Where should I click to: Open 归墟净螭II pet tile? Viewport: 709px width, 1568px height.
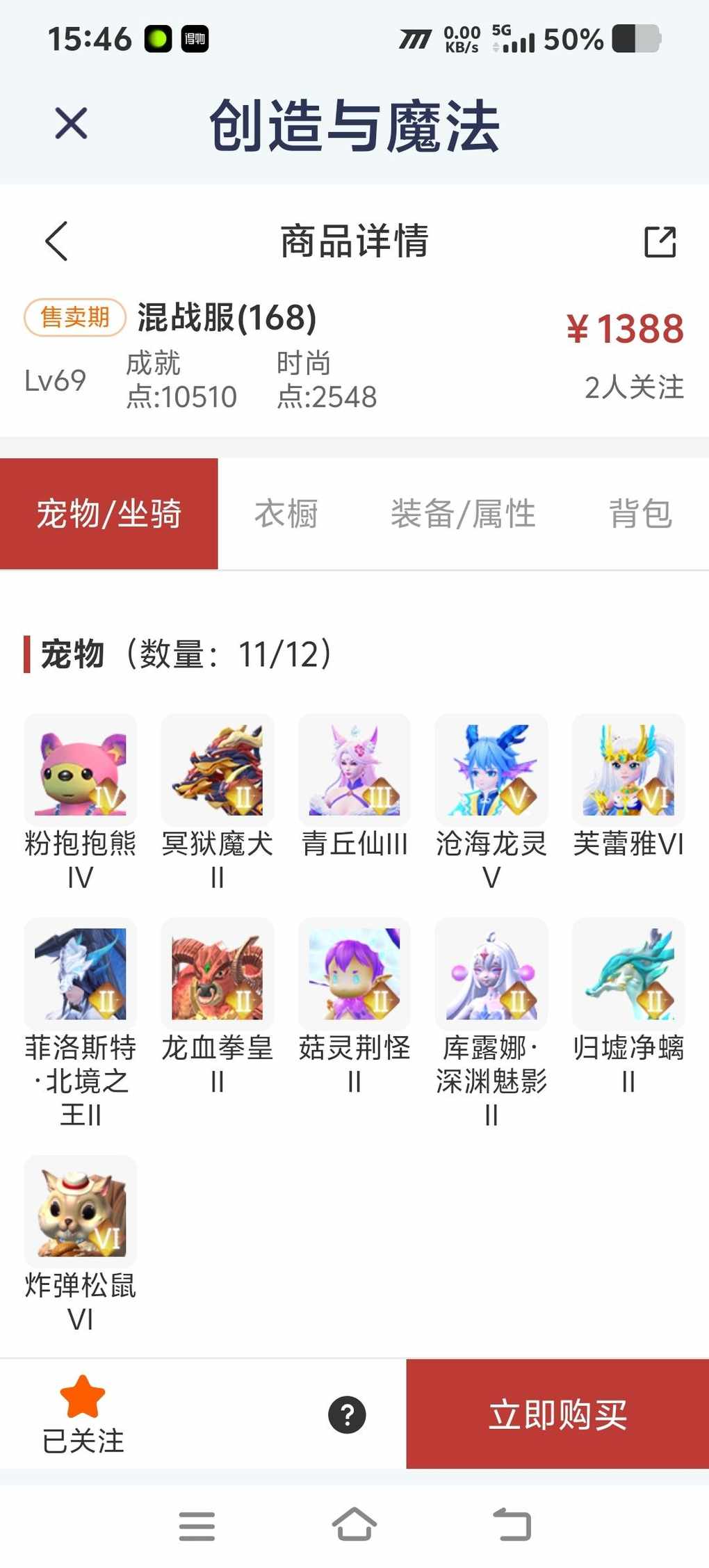[x=628, y=973]
